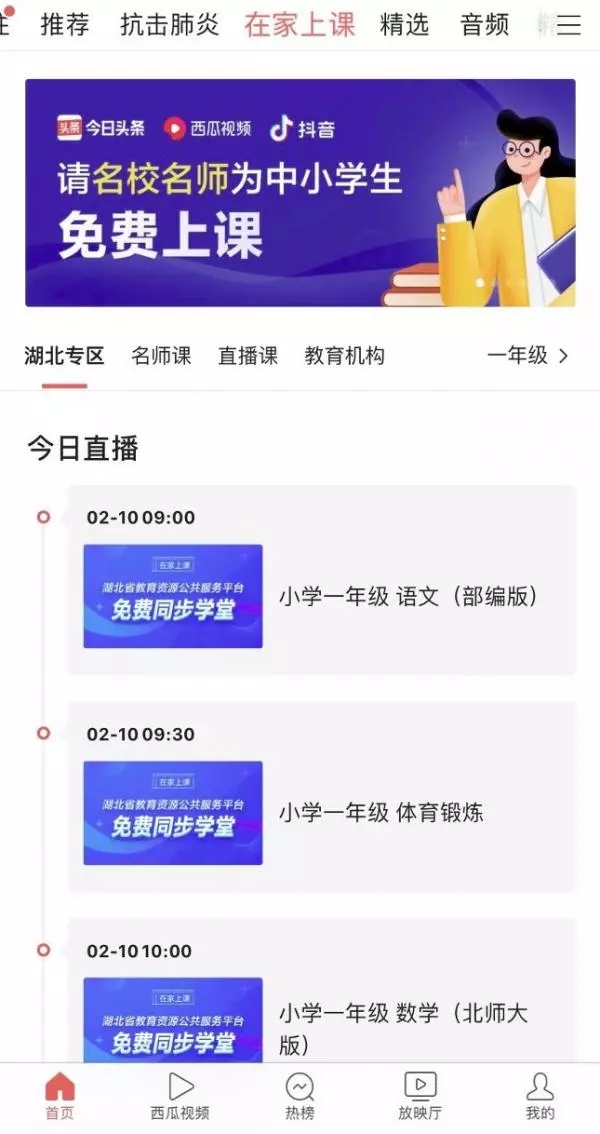Select the 湖北专区 section
The width and height of the screenshot is (600, 1134).
tap(64, 355)
